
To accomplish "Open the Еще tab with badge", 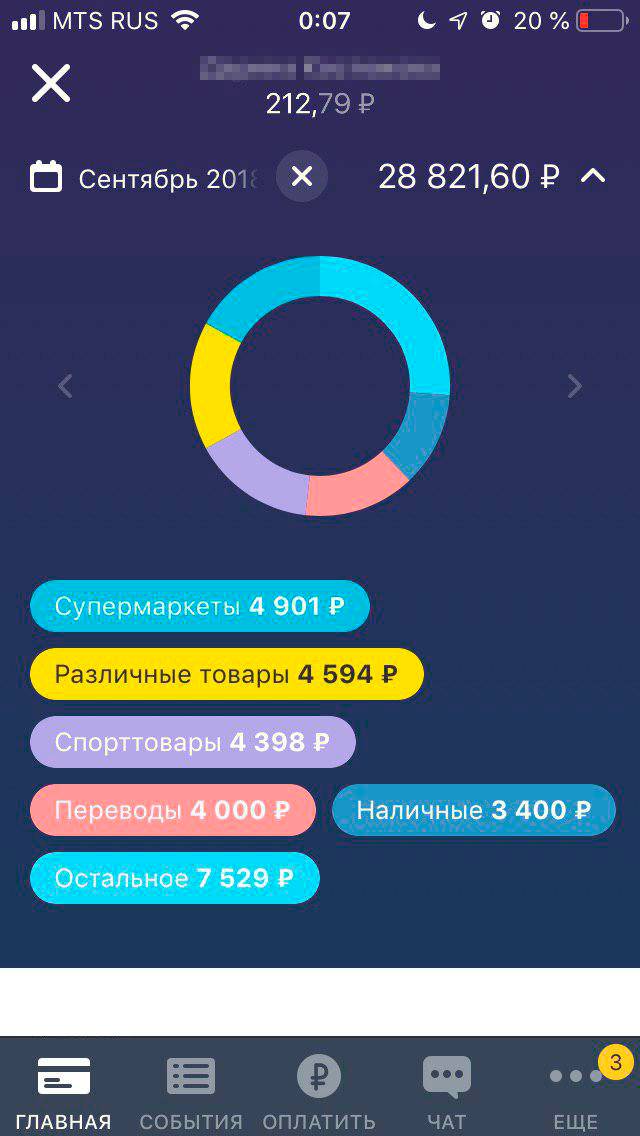I will pyautogui.click(x=576, y=1092).
